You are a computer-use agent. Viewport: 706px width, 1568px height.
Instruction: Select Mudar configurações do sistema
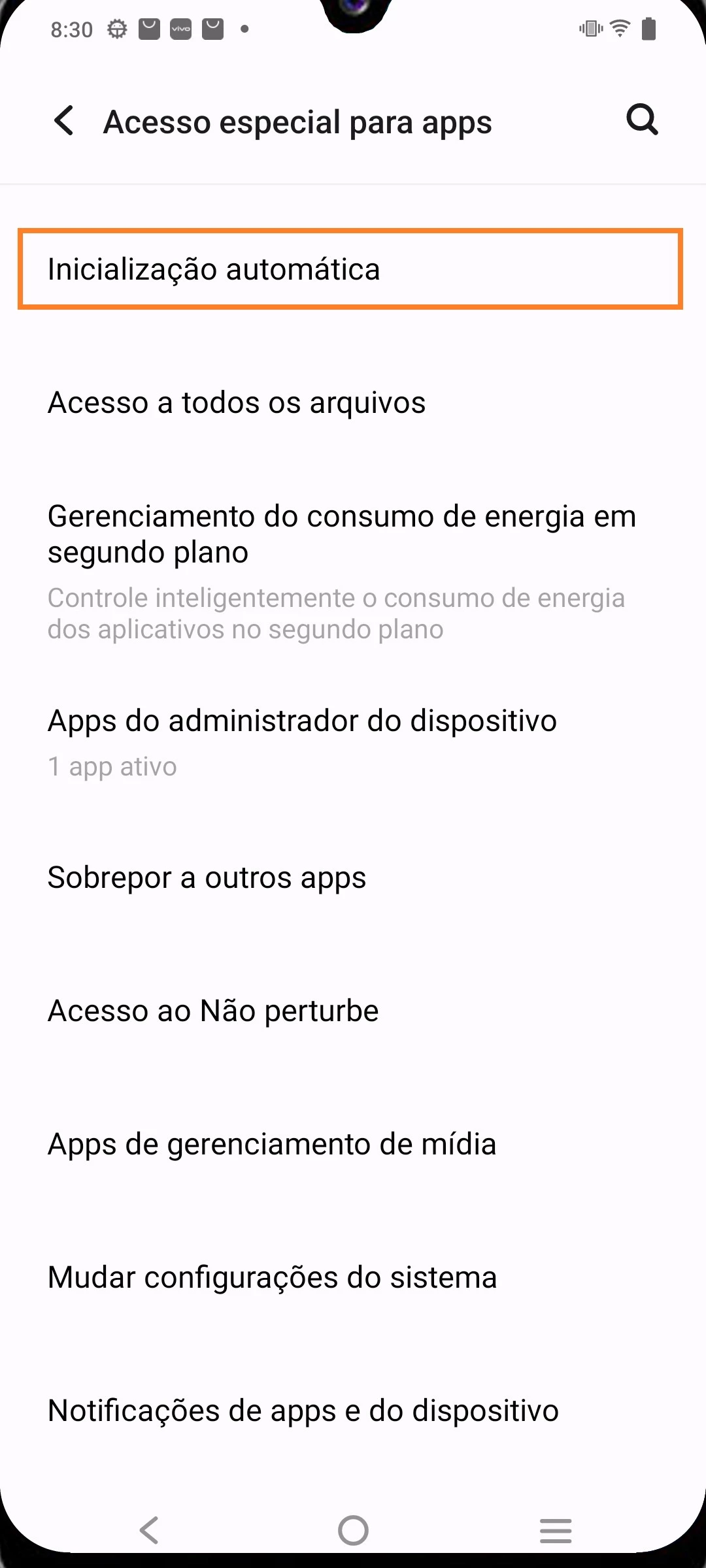[x=272, y=1277]
